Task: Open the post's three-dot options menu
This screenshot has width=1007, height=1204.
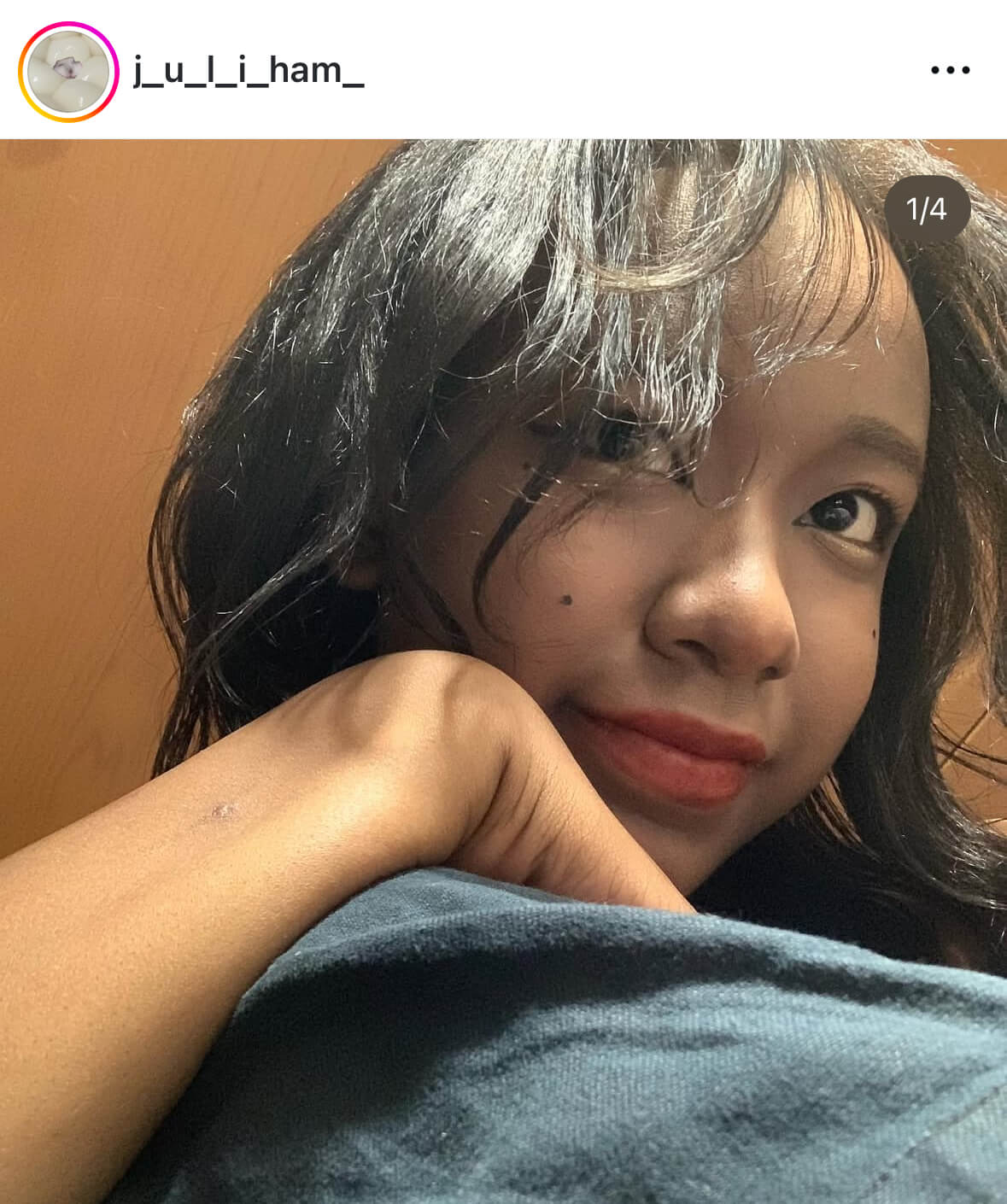Action: tap(950, 70)
